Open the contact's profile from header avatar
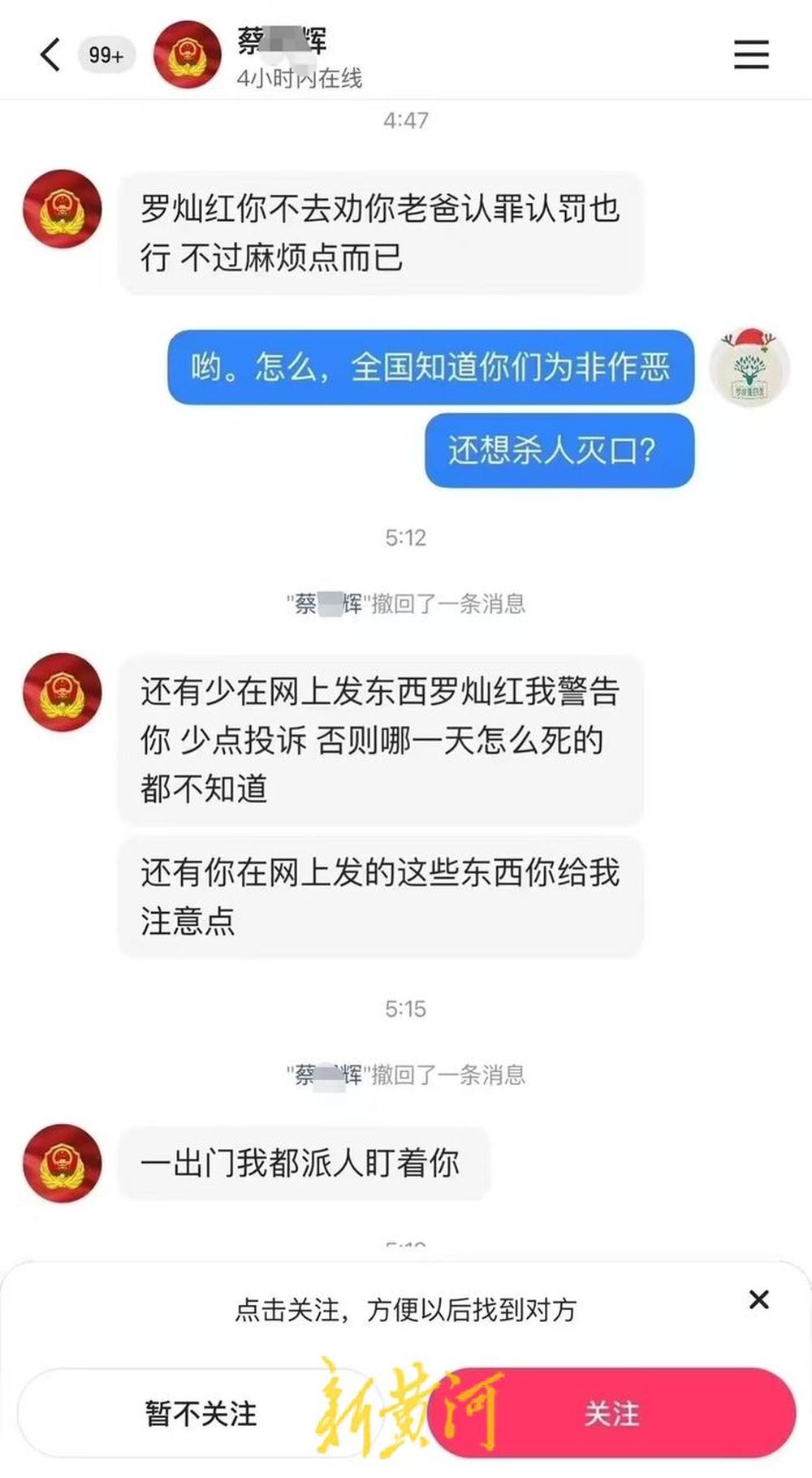Image resolution: width=812 pixels, height=1478 pixels. point(188,55)
